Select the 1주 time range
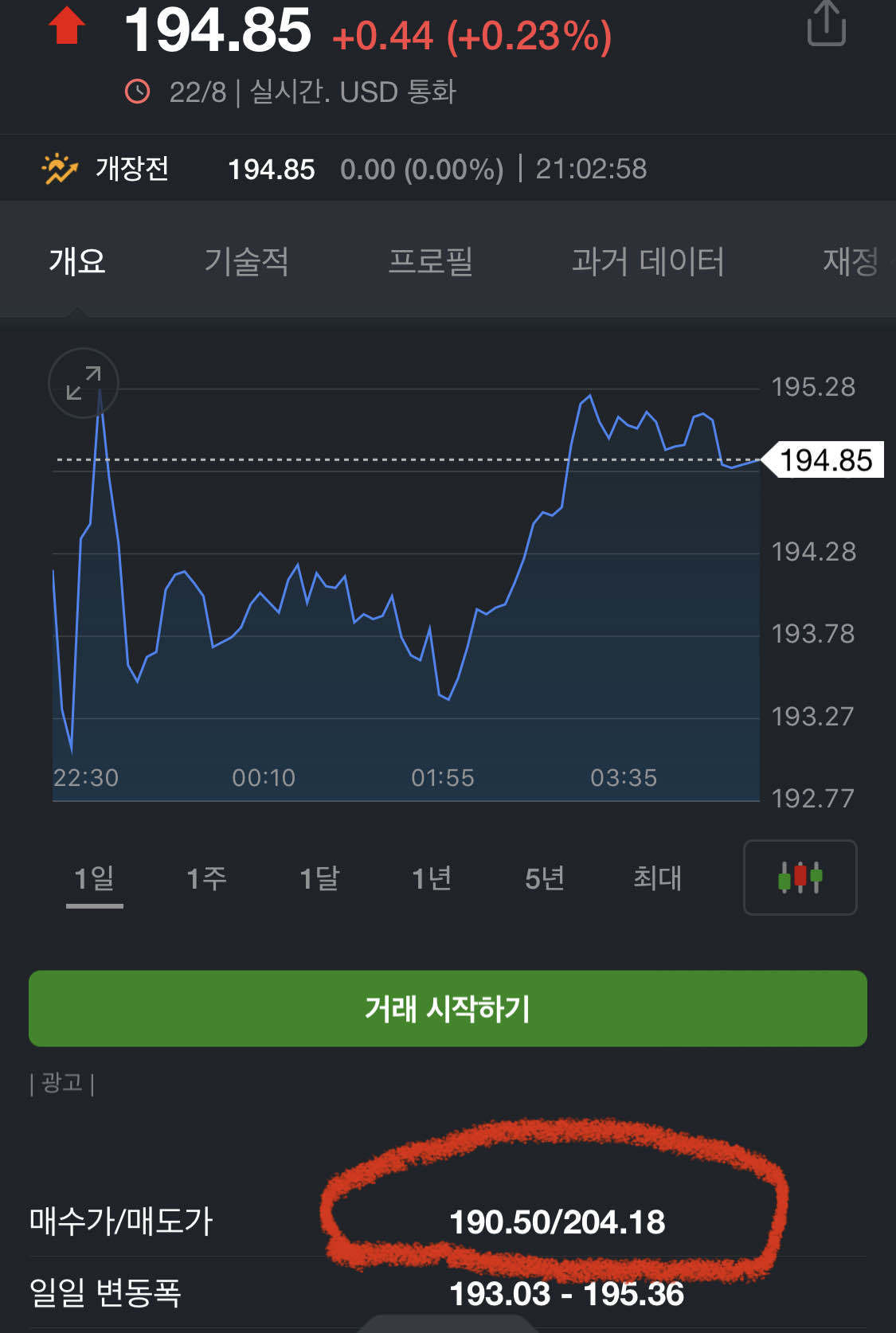Image resolution: width=896 pixels, height=1333 pixels. pyautogui.click(x=206, y=878)
